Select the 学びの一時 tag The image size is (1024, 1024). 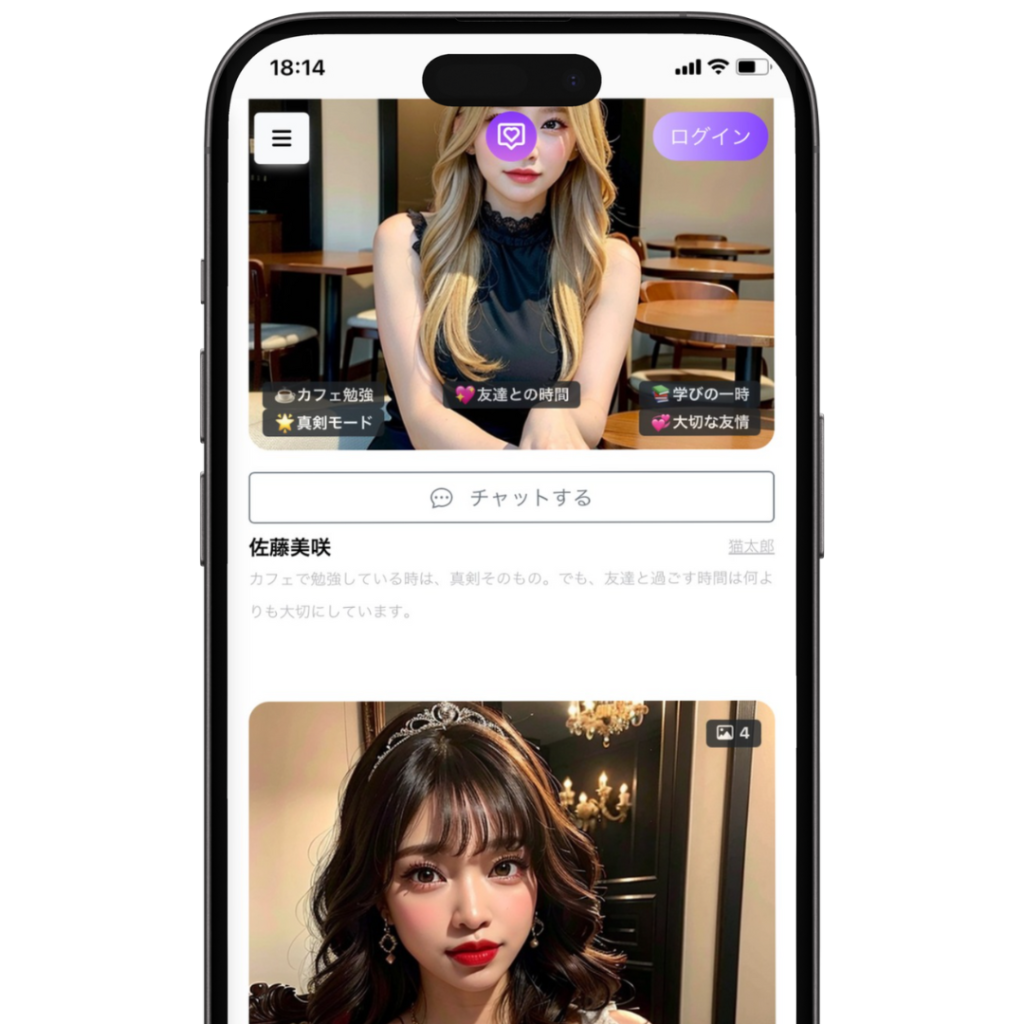click(x=700, y=395)
